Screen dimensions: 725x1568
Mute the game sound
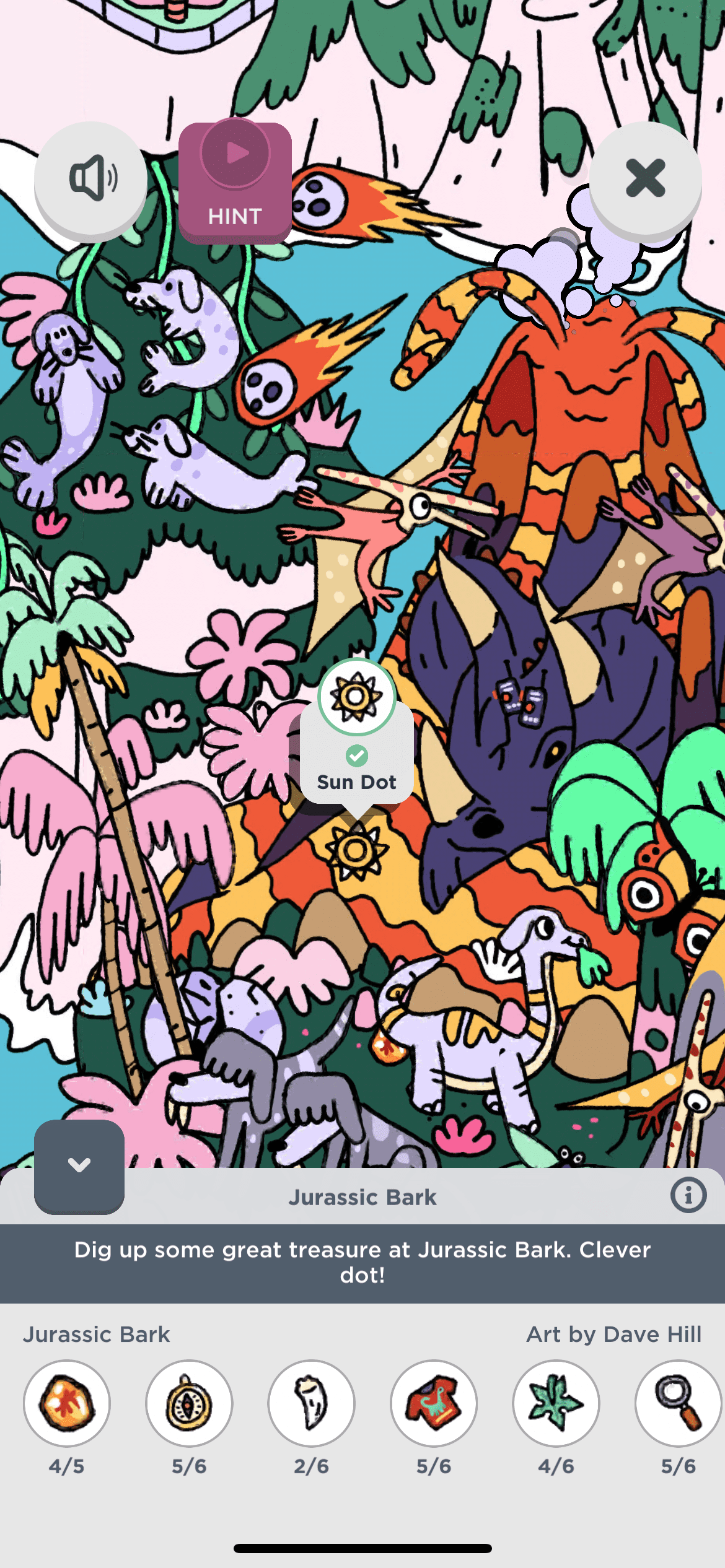(90, 178)
